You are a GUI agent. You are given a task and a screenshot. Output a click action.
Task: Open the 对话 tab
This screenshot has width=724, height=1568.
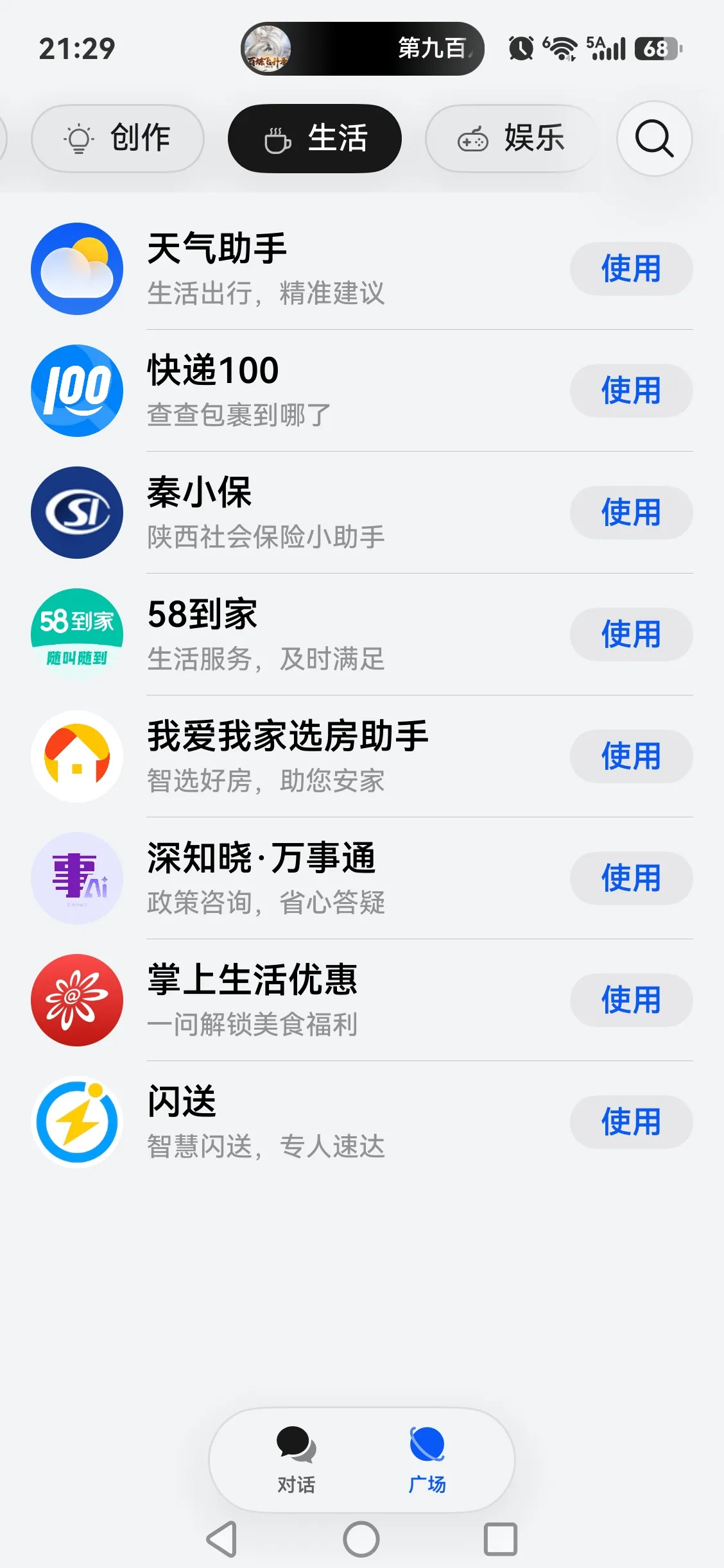[x=296, y=1460]
